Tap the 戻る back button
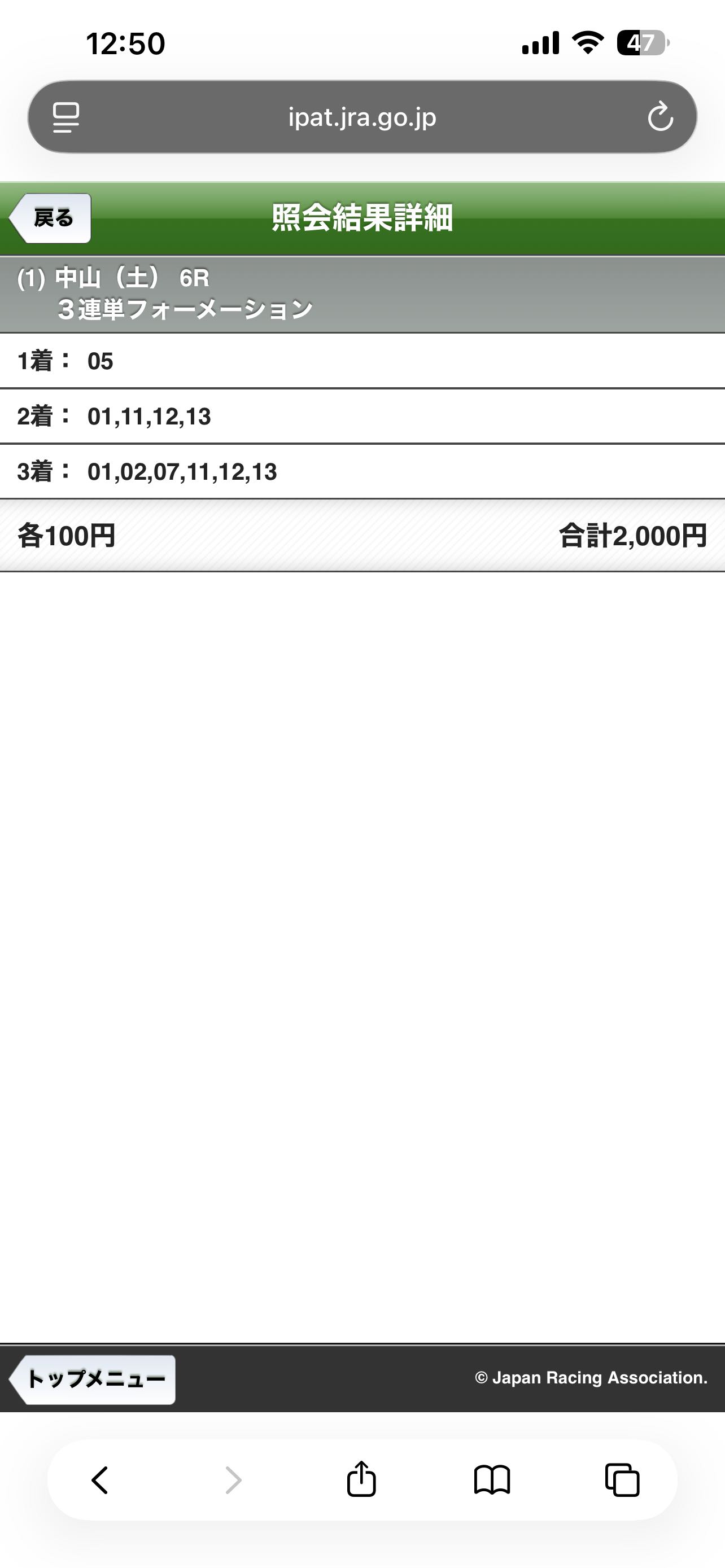Screen dimensions: 725x1568 [51, 218]
